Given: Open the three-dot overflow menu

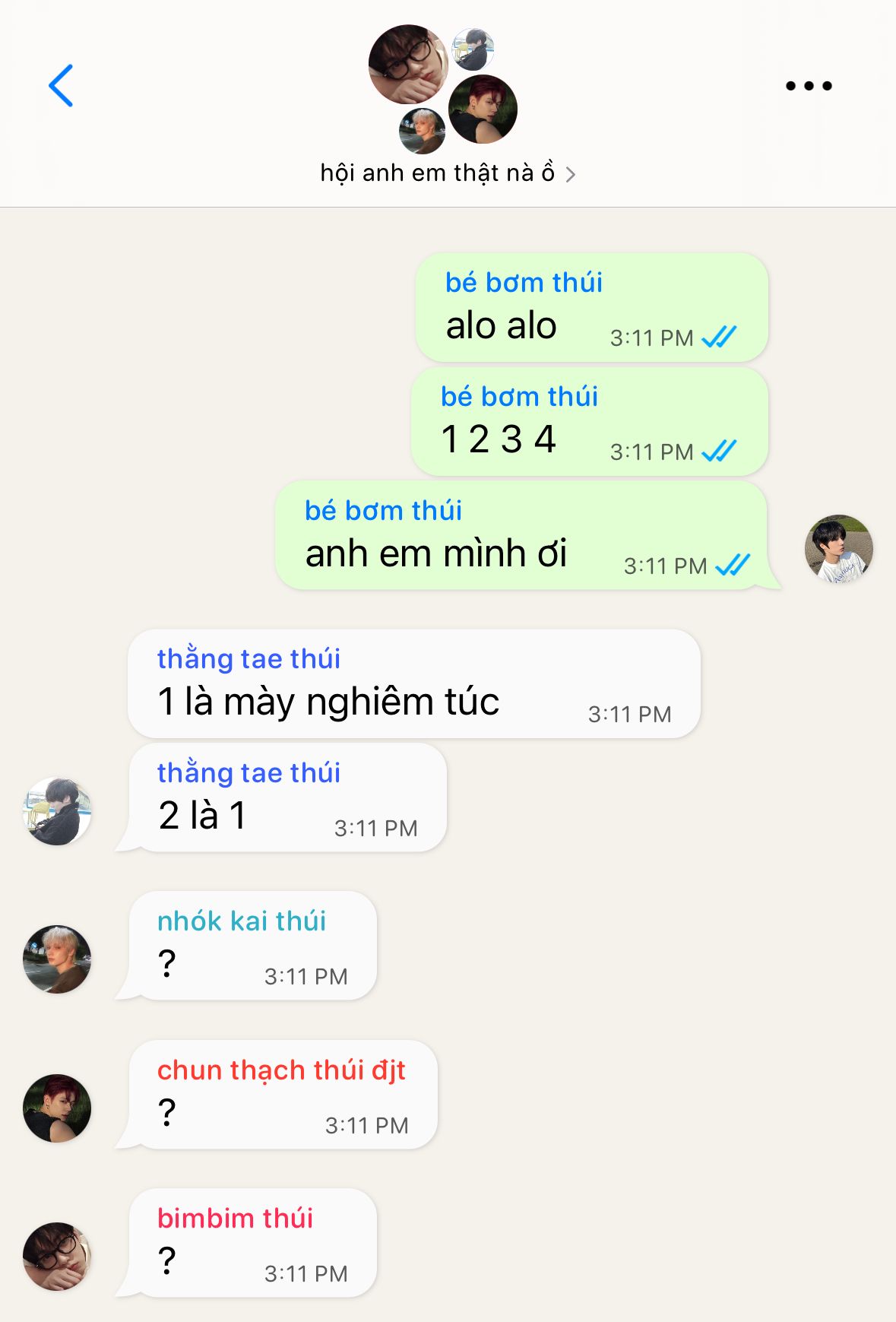Looking at the screenshot, I should pyautogui.click(x=809, y=86).
